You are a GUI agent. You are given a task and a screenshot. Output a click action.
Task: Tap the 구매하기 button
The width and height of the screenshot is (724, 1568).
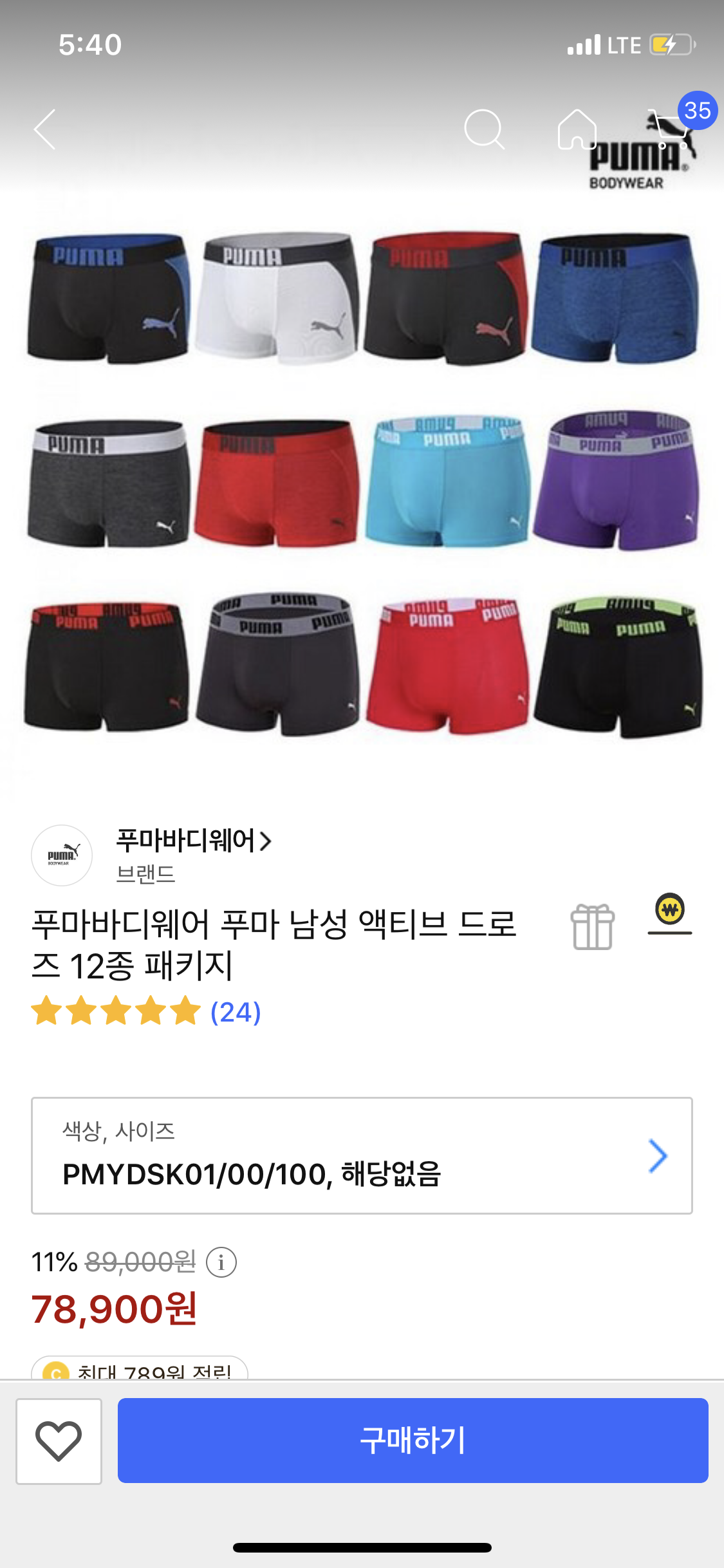click(x=413, y=1441)
